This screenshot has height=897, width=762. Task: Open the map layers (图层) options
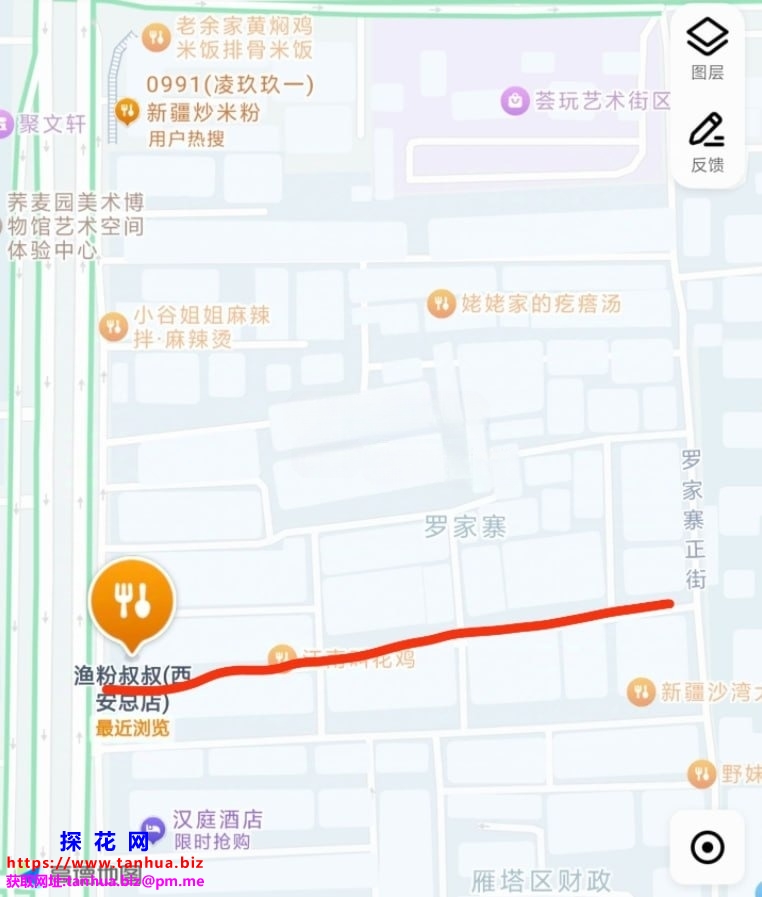707,48
